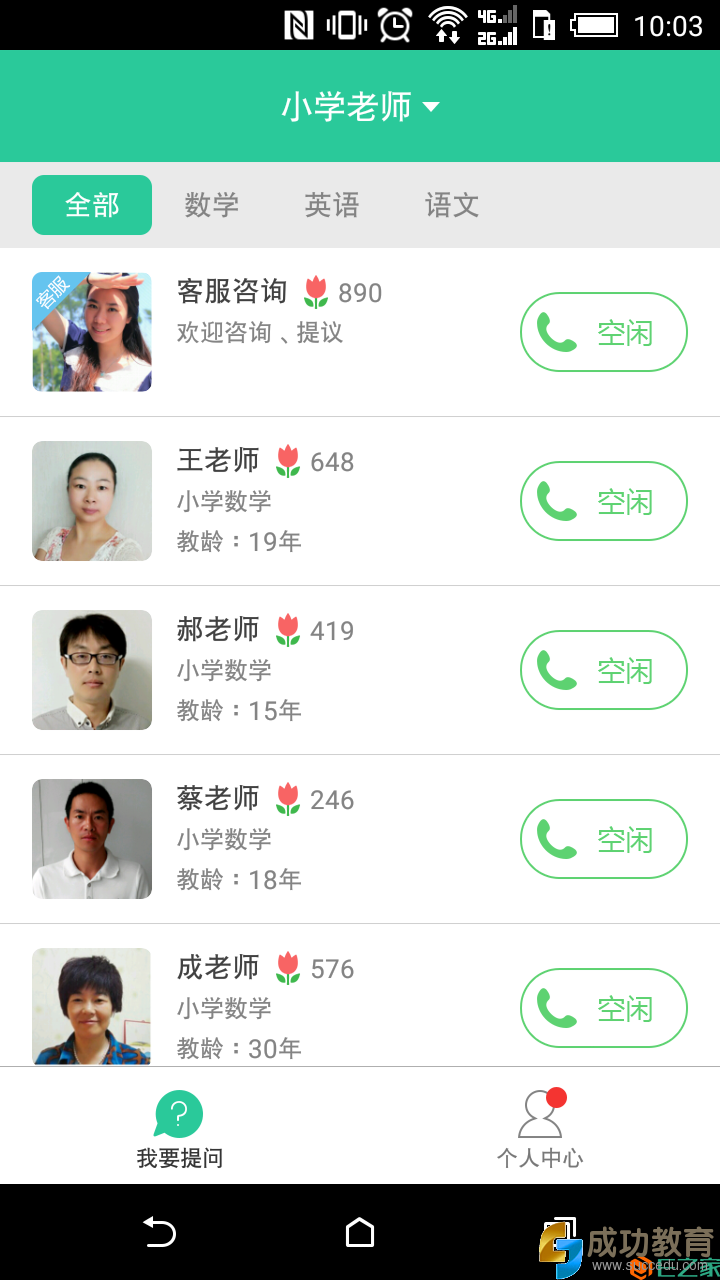Screen dimensions: 720x1280
Task: Expand the 小学老师 dropdown
Action: pyautogui.click(x=360, y=106)
